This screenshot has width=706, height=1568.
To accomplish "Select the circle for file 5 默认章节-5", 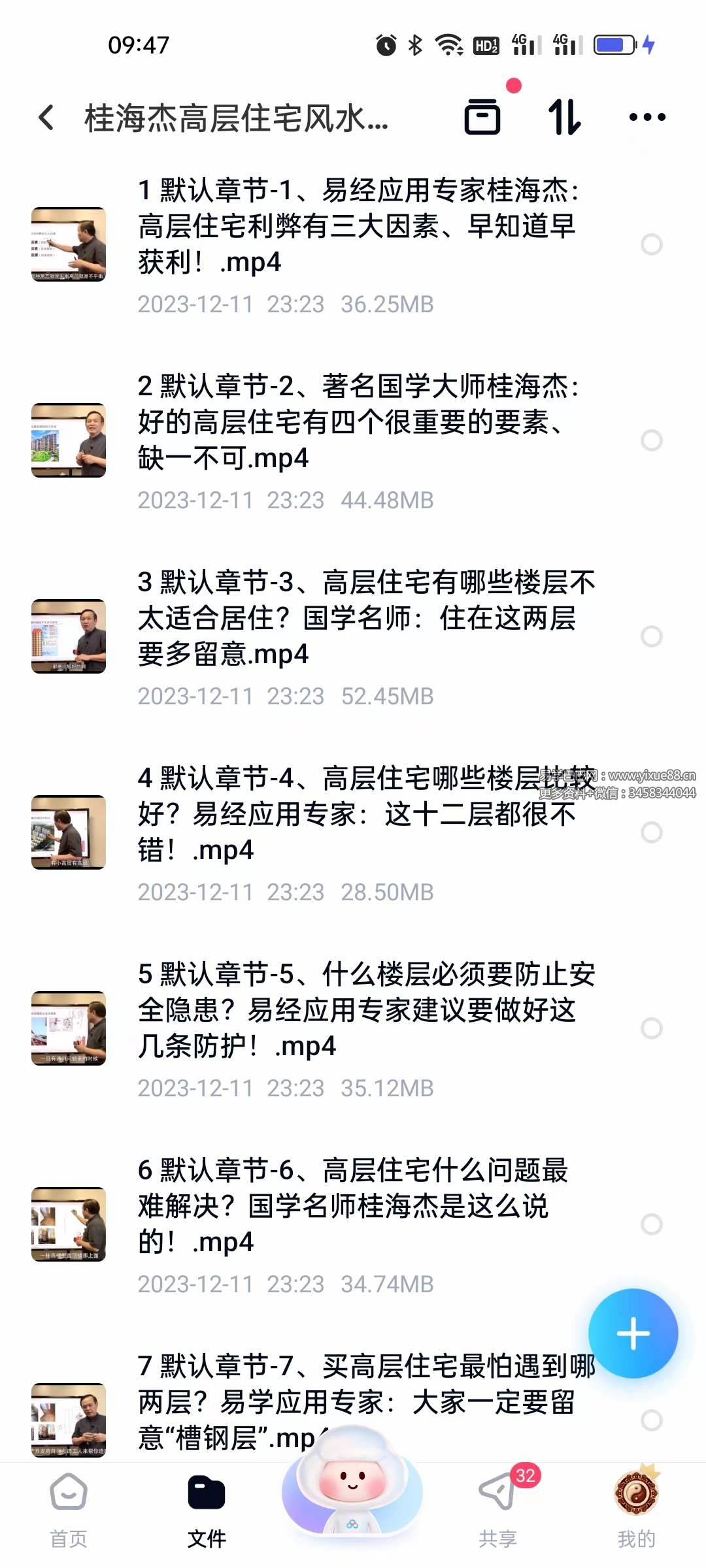I will [x=652, y=1028].
